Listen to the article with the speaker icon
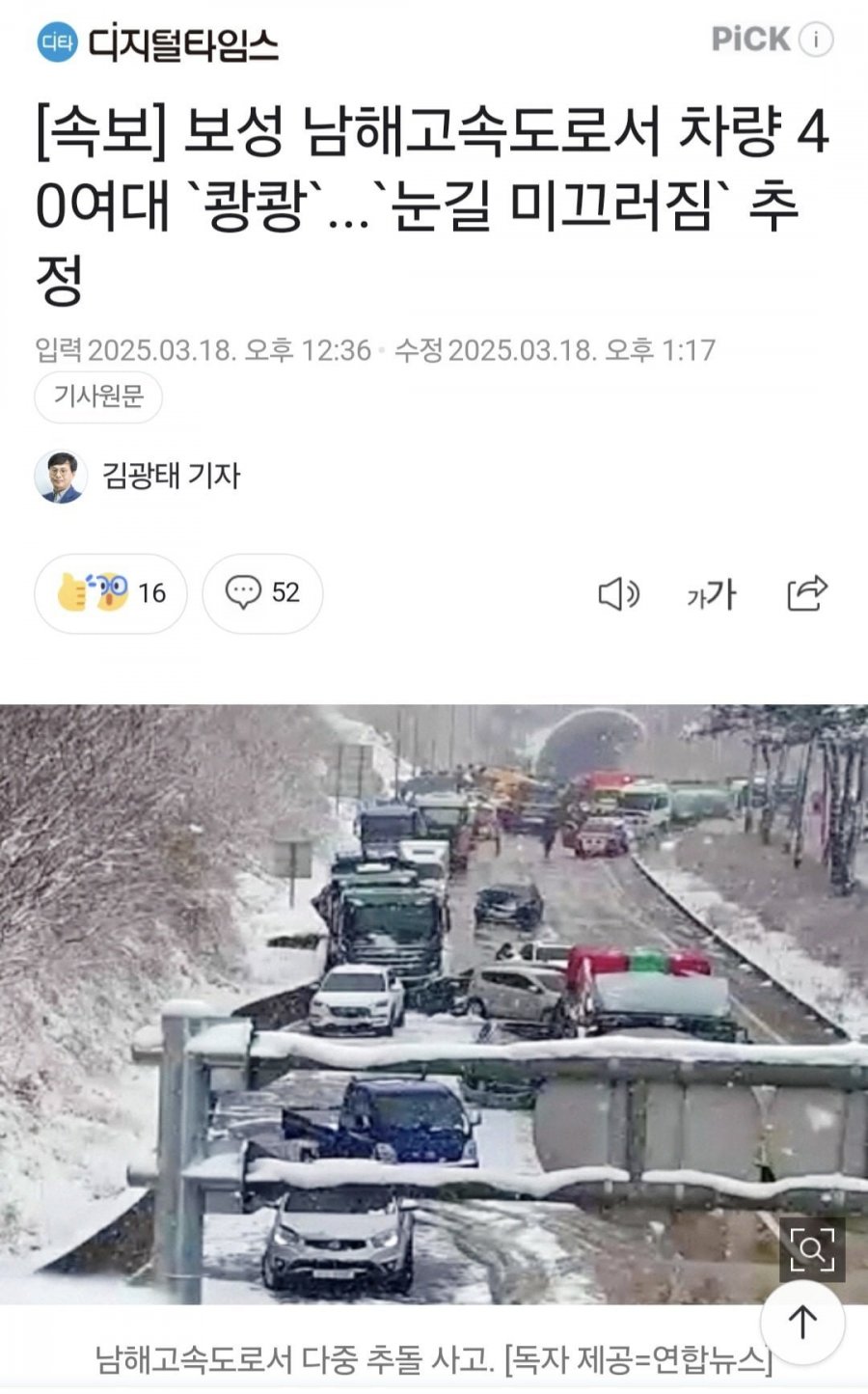The image size is (868, 1394). point(618,594)
